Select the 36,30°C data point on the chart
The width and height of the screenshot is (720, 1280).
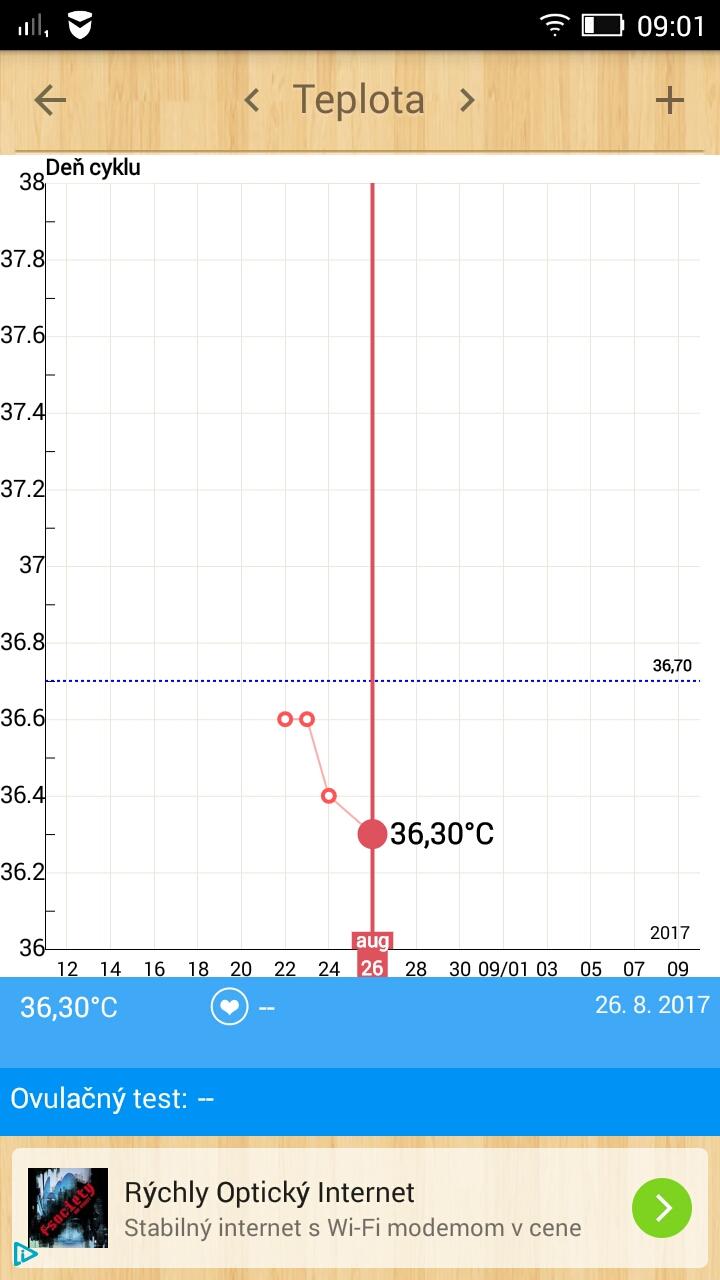372,833
